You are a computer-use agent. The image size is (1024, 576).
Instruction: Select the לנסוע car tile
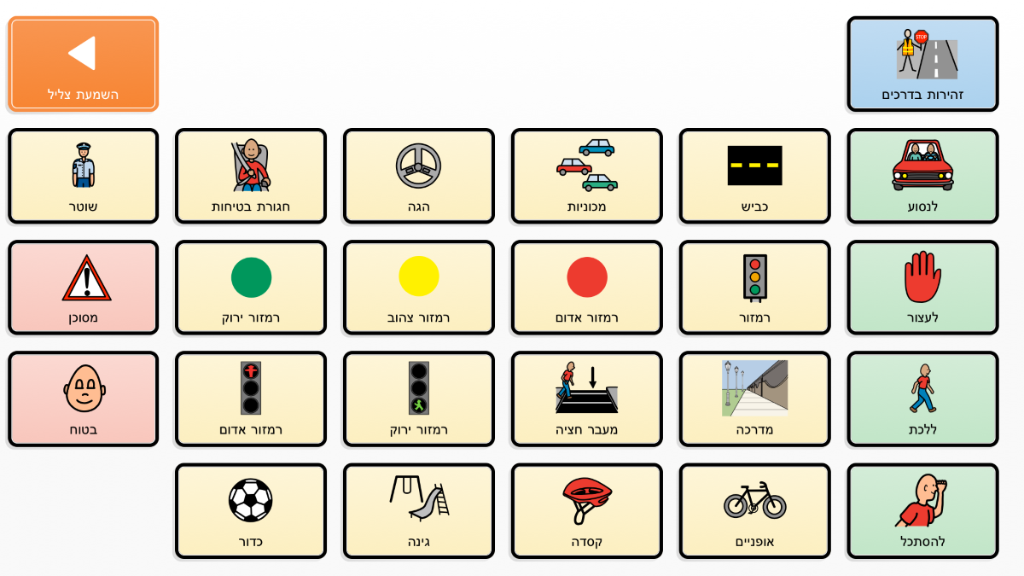pos(922,176)
